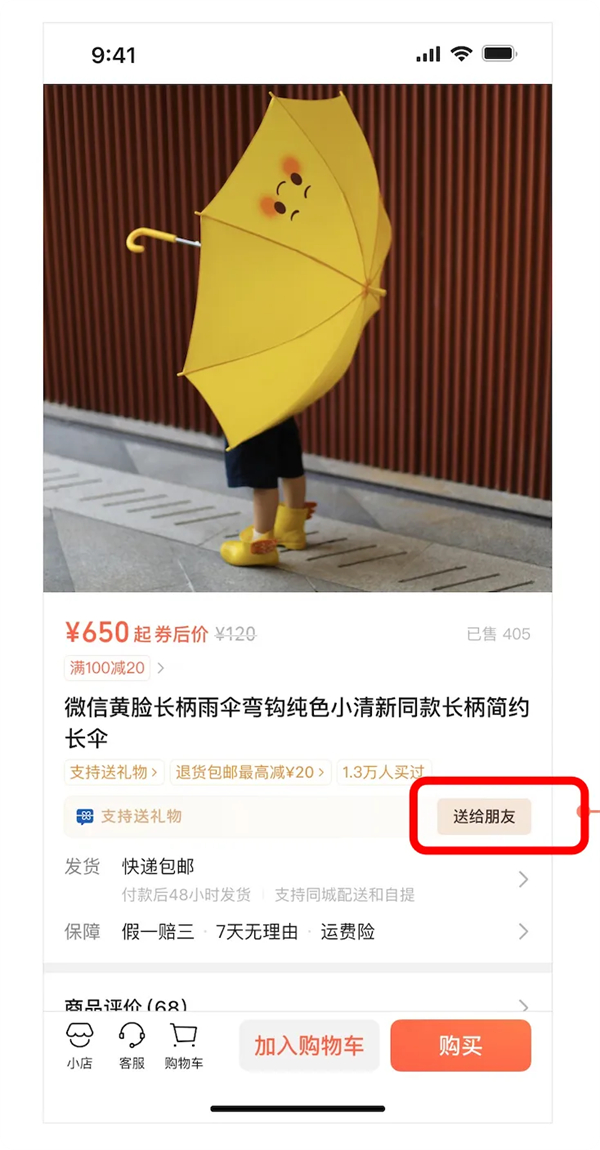
Task: Open the 小店 shop icon
Action: (x=79, y=1045)
